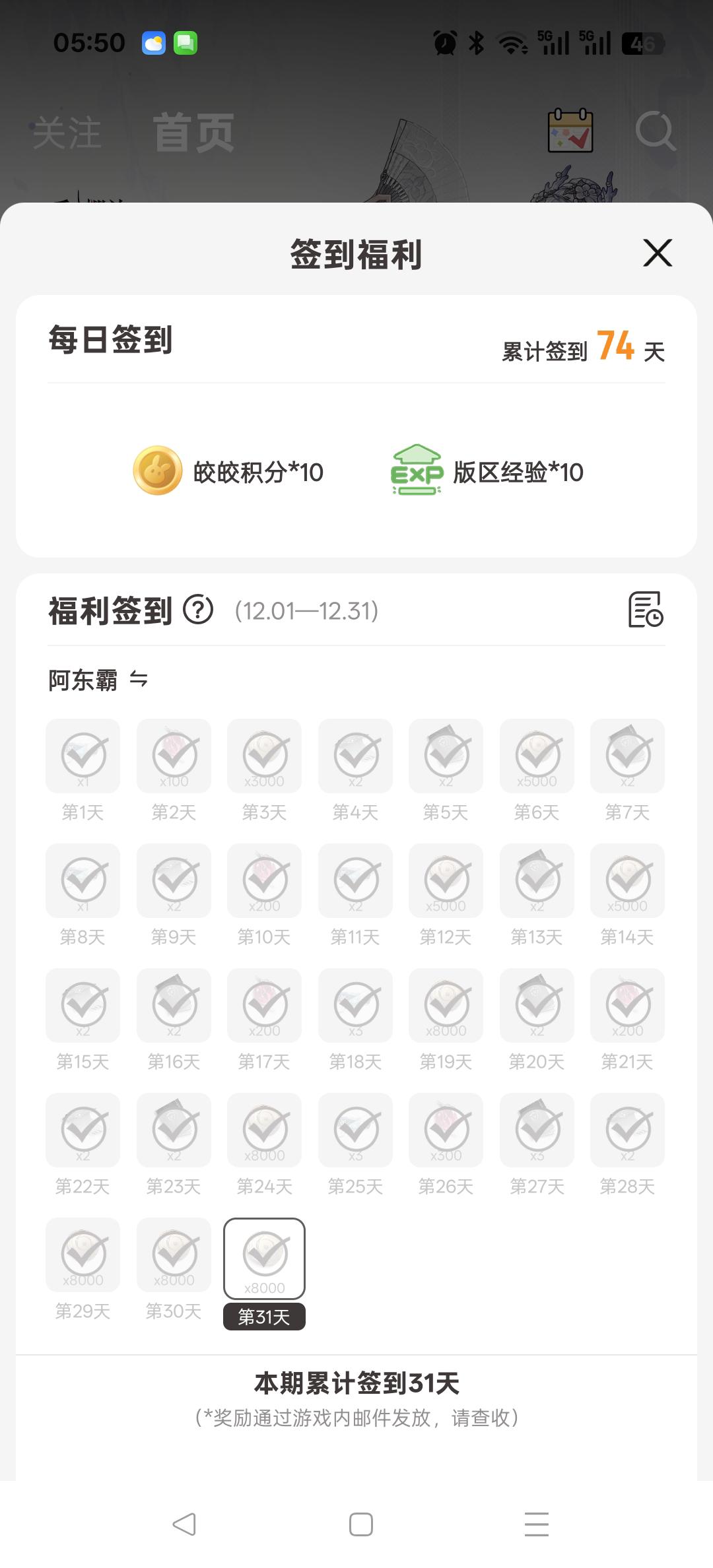Select the 第24天 reward tile
Screen dimensions: 713x1568
tap(264, 1130)
